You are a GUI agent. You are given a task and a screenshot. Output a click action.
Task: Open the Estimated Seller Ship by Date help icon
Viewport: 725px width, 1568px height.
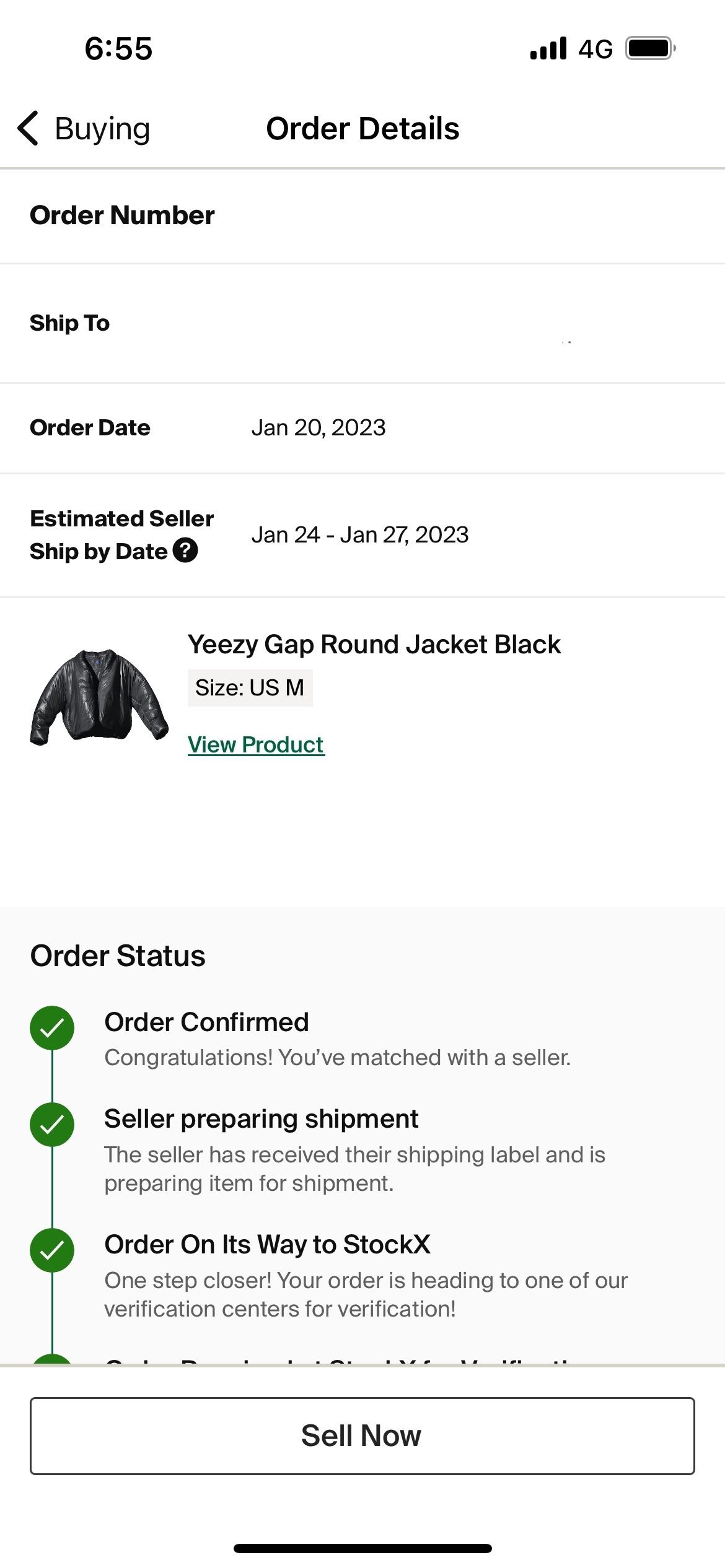tap(185, 550)
